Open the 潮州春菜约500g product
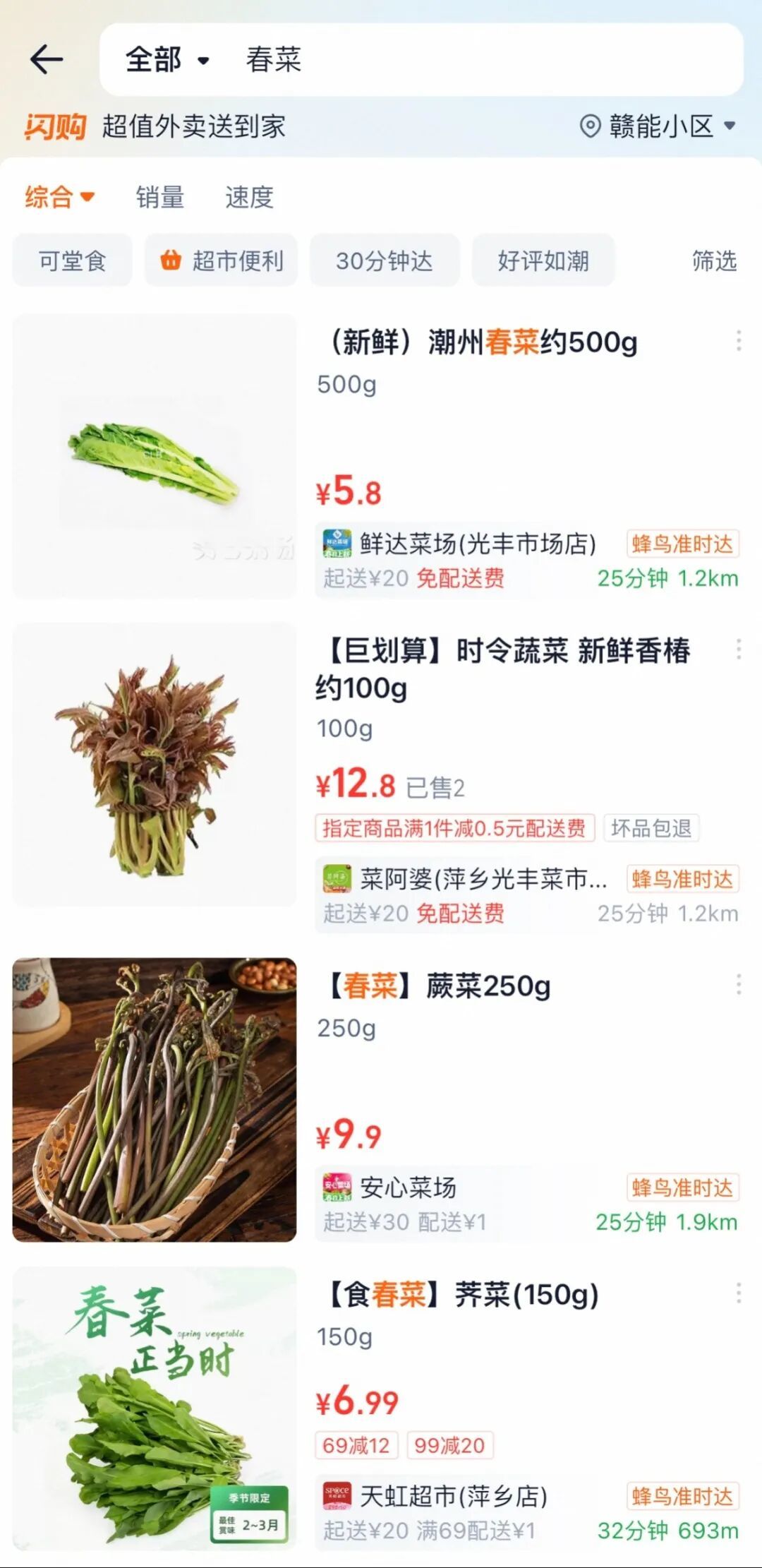Viewport: 762px width, 1568px height. point(483,343)
